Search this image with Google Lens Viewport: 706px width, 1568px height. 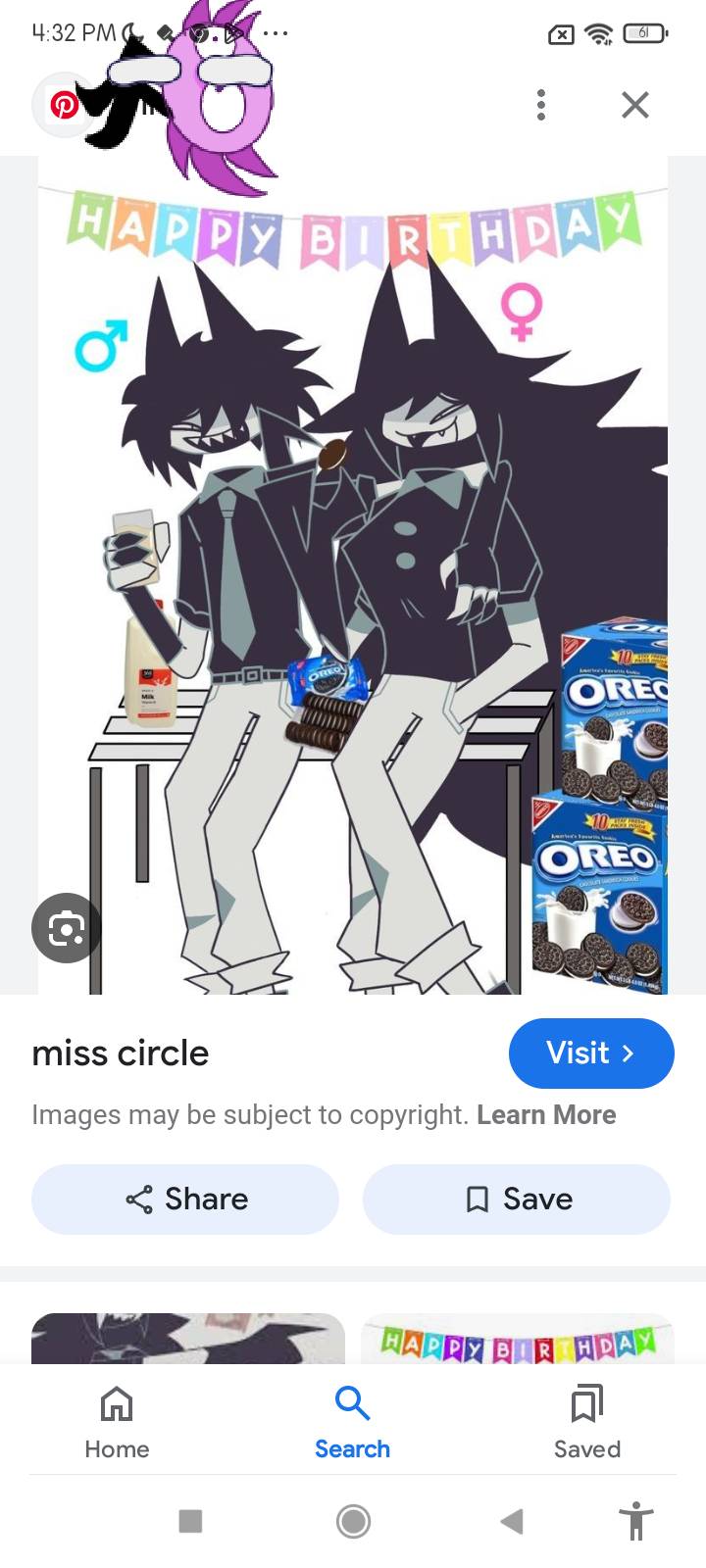[66, 927]
